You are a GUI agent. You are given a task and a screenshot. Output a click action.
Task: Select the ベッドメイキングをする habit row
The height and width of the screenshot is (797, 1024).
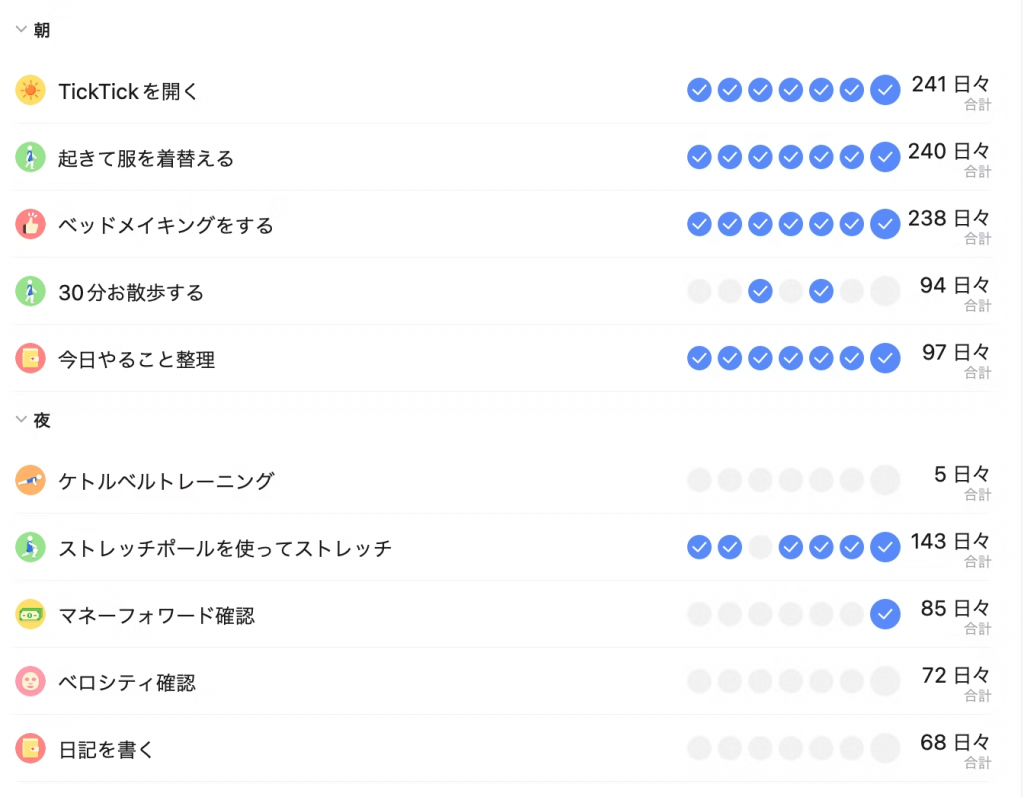tap(166, 225)
